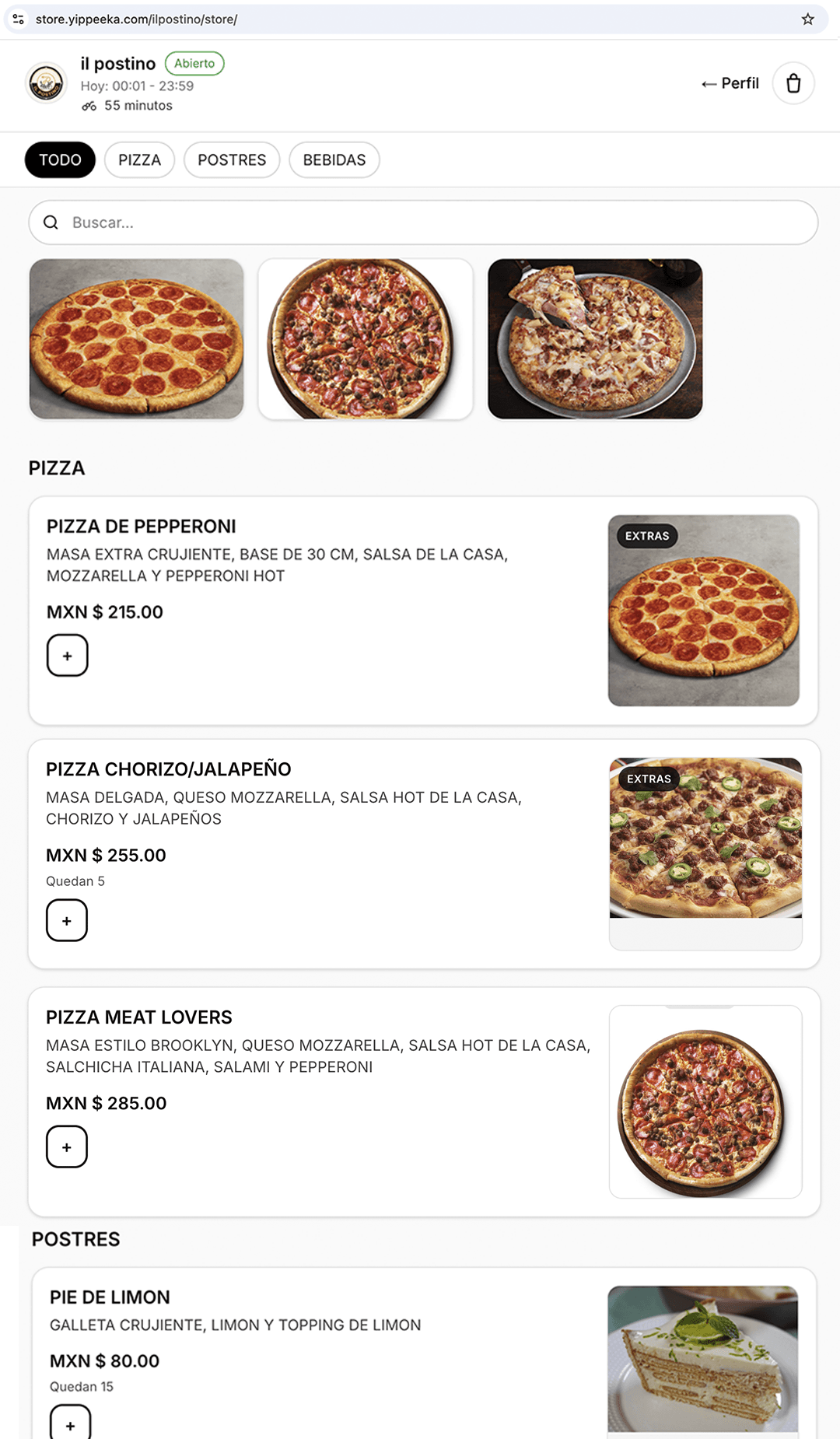The image size is (840, 1439).
Task: Add Pizza Chorizo/Jalapeño to cart
Action: coord(67,920)
